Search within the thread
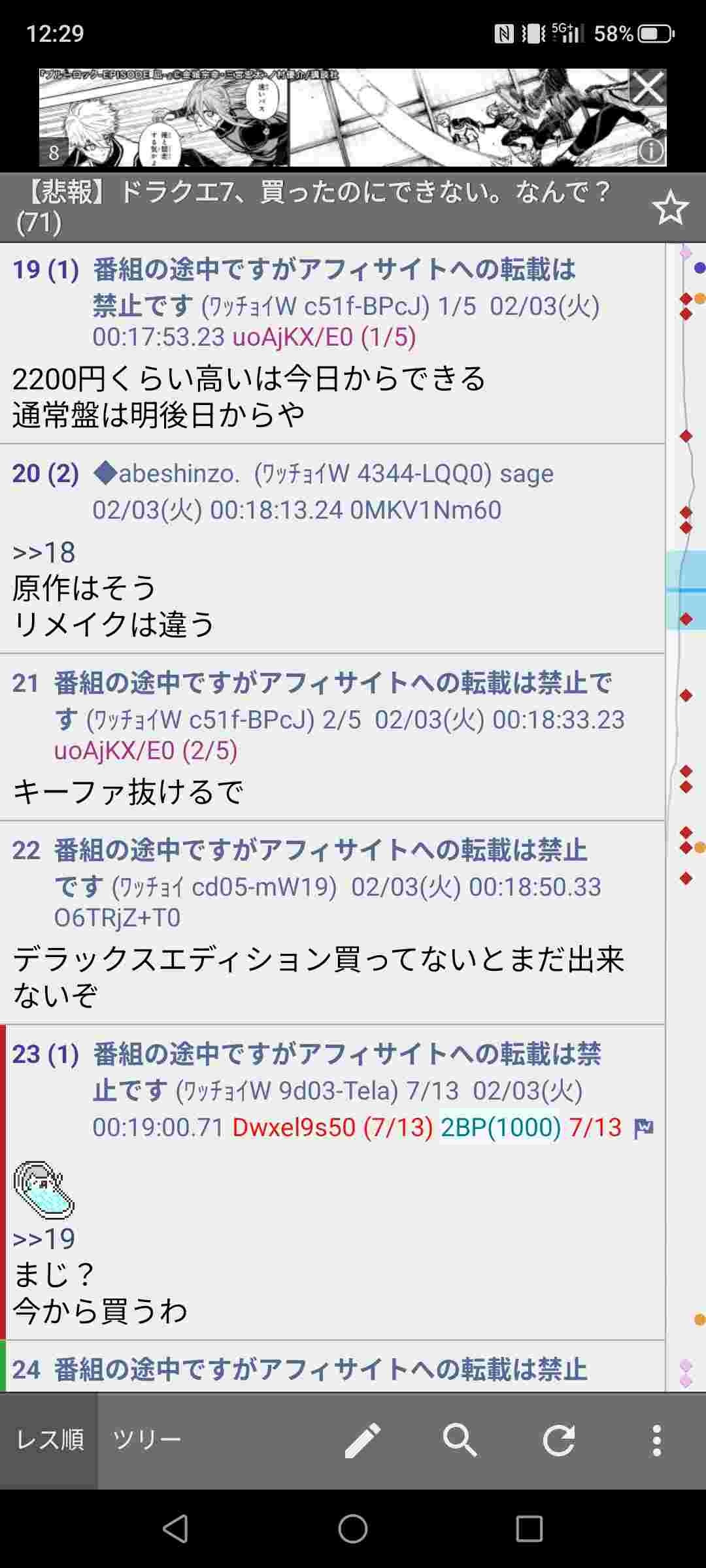Image resolution: width=706 pixels, height=1568 pixels. point(460,1441)
